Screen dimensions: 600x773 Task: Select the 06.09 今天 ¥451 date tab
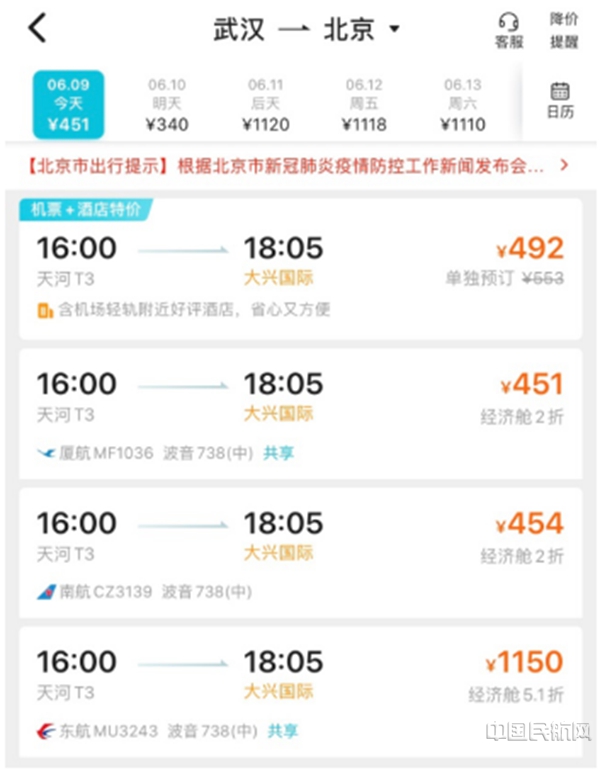coord(68,105)
